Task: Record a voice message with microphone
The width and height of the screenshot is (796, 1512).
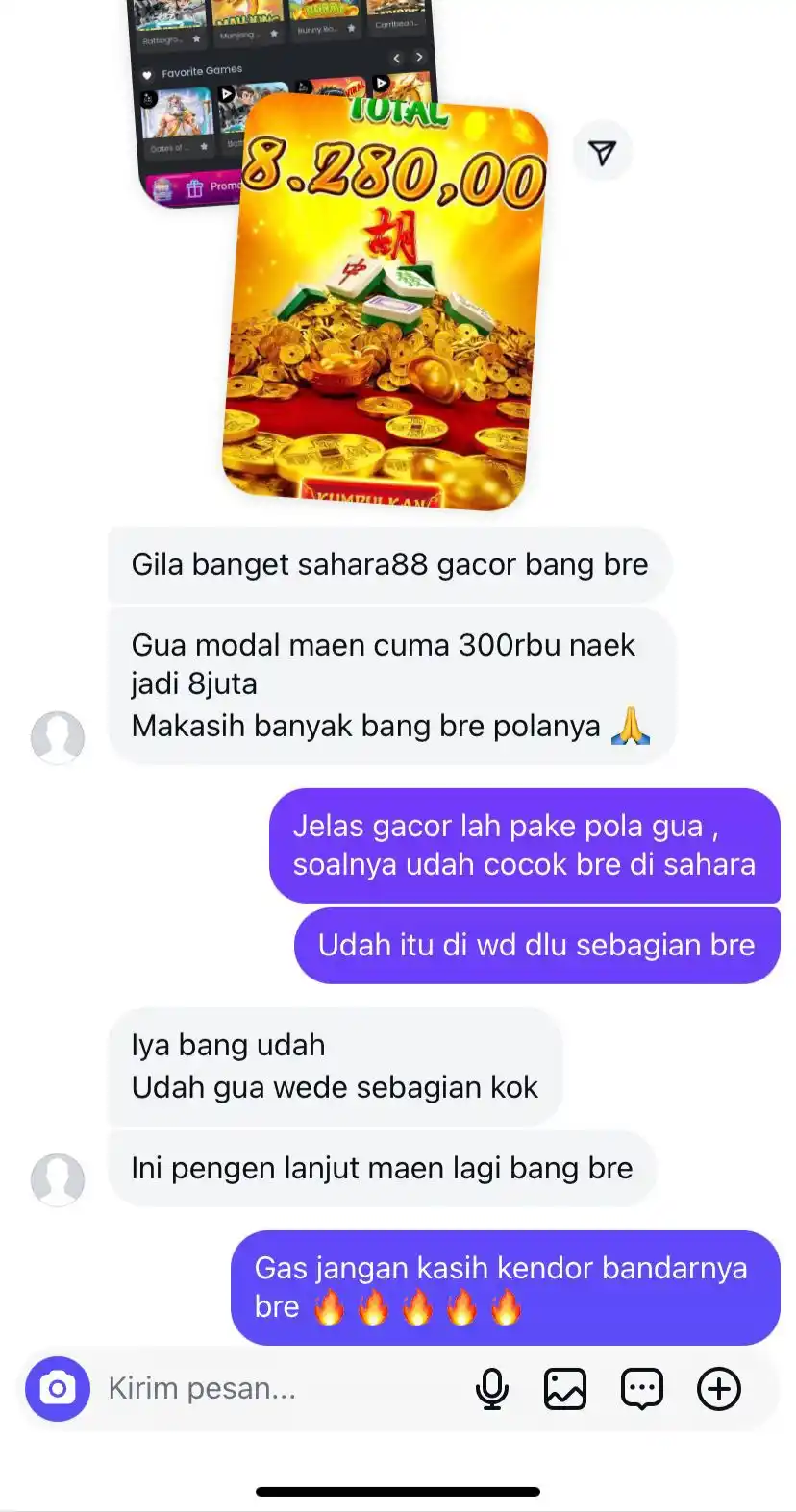Action: tap(492, 1388)
